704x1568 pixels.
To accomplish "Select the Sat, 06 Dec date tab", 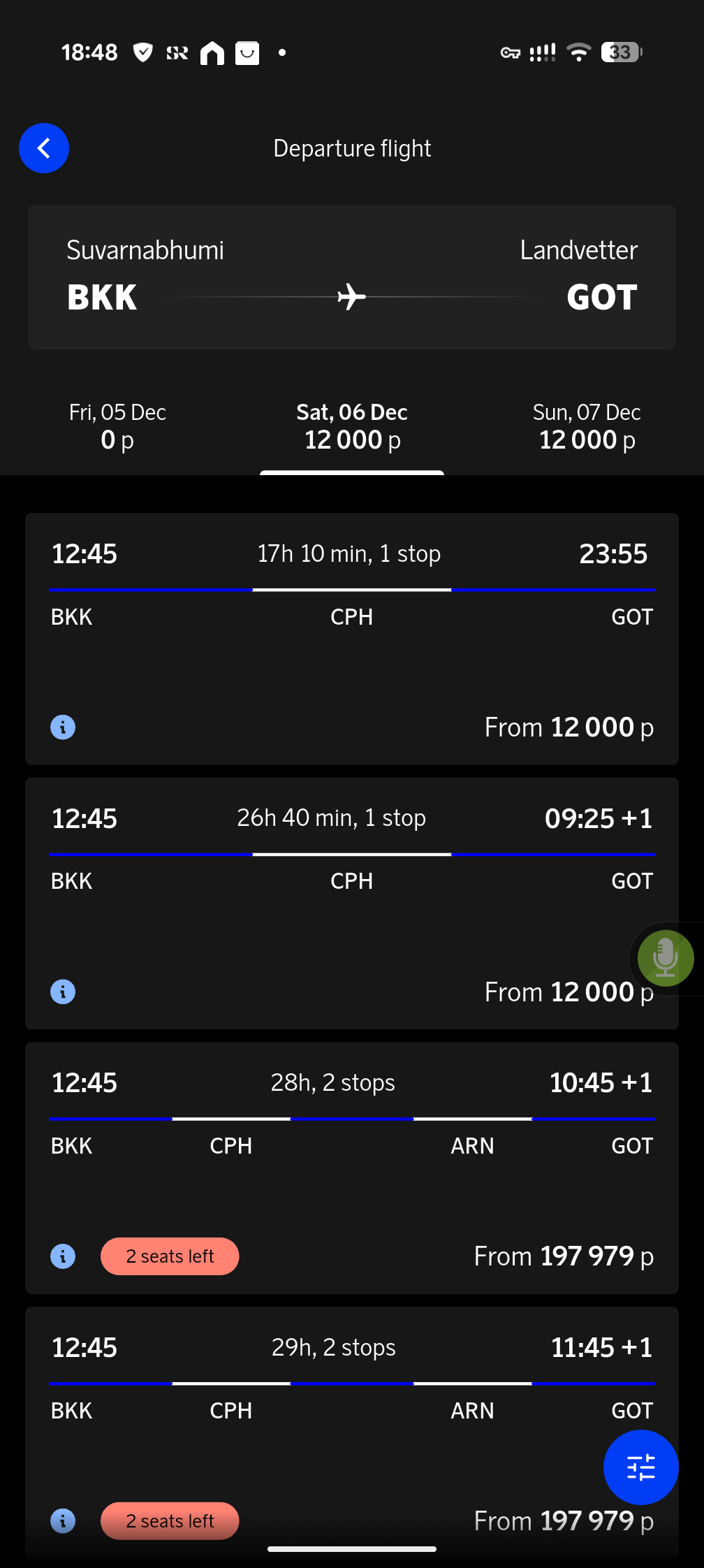I will pyautogui.click(x=351, y=425).
